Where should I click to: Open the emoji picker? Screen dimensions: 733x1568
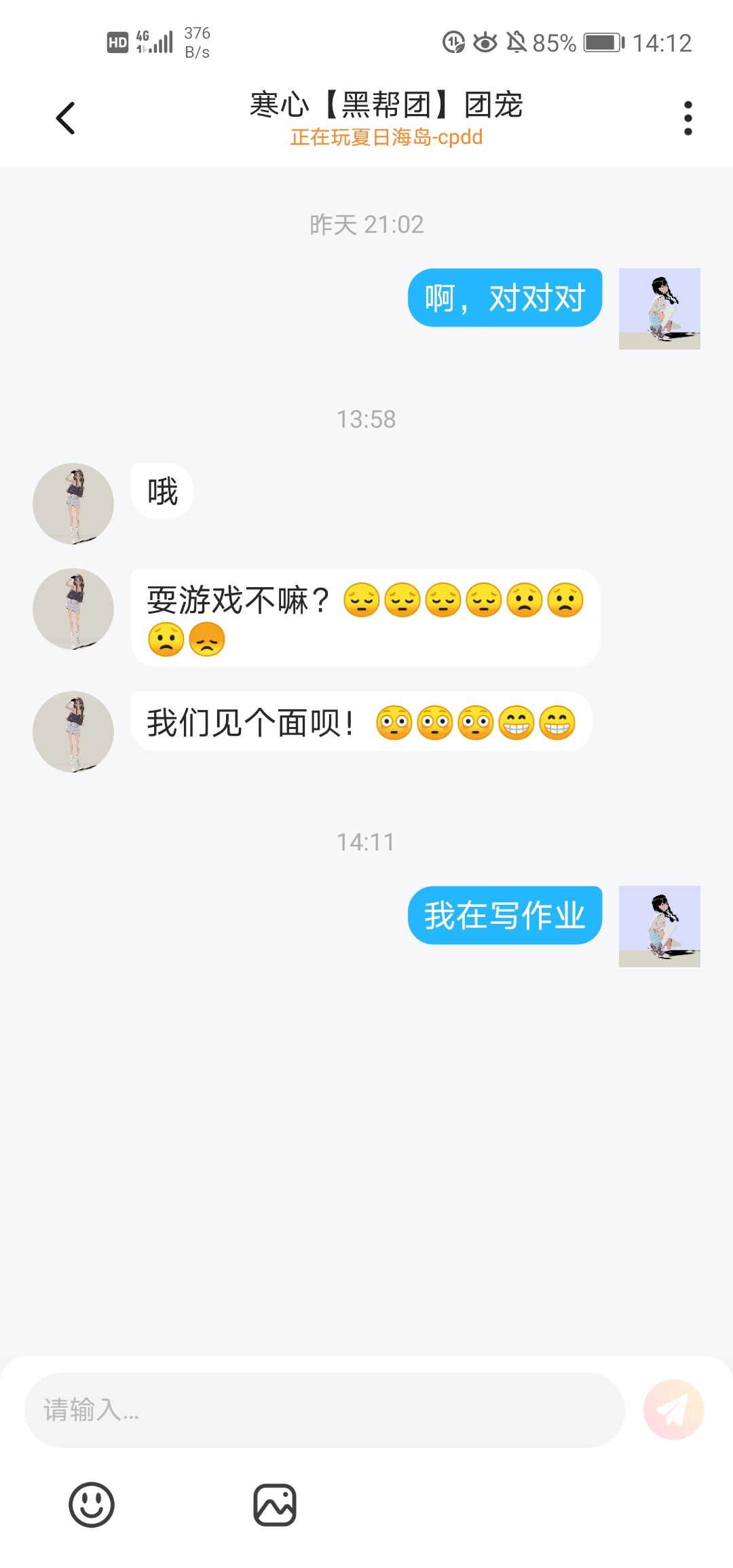tap(92, 1504)
